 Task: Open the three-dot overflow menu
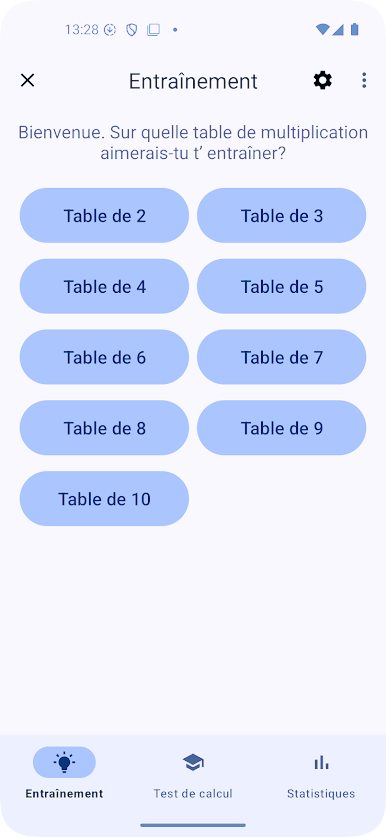click(364, 81)
